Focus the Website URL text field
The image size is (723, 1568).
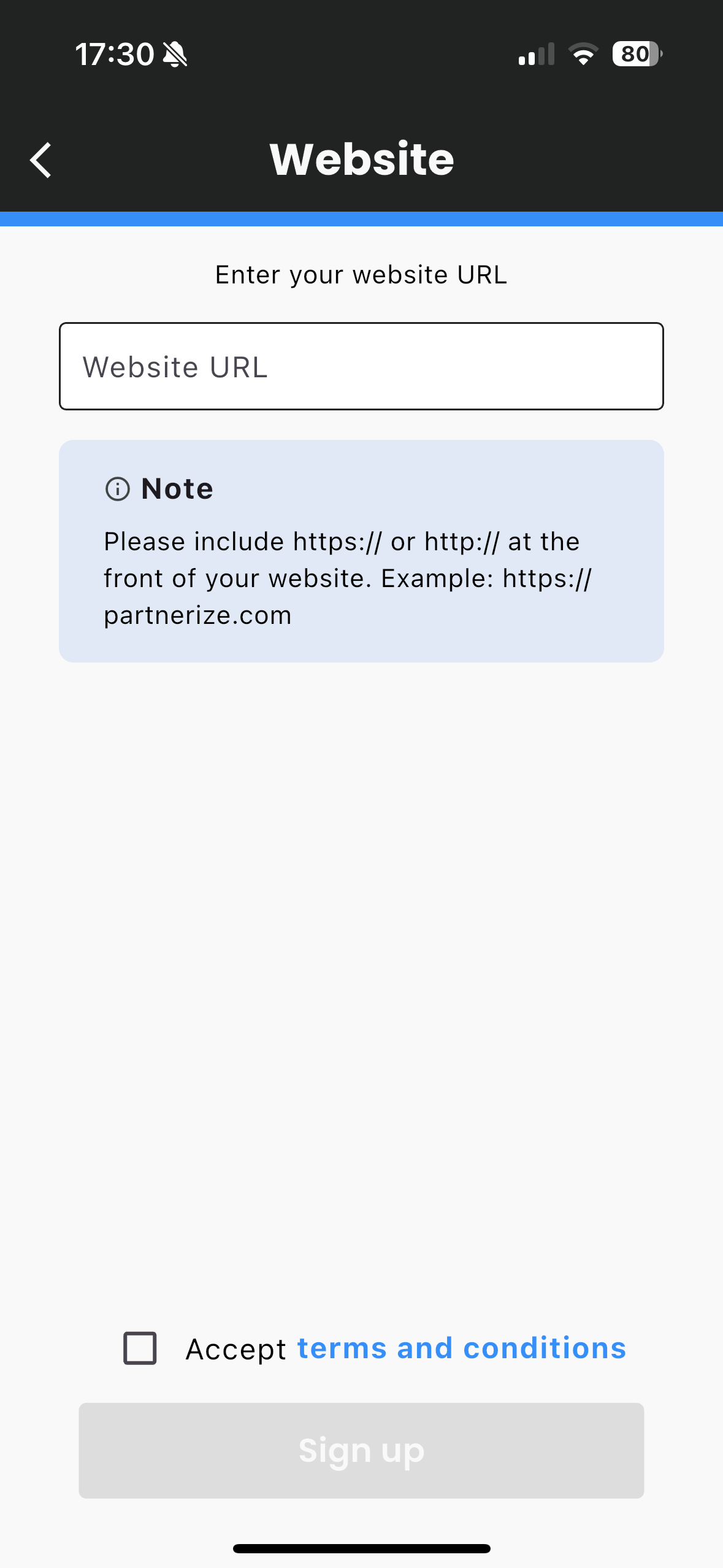(x=361, y=366)
